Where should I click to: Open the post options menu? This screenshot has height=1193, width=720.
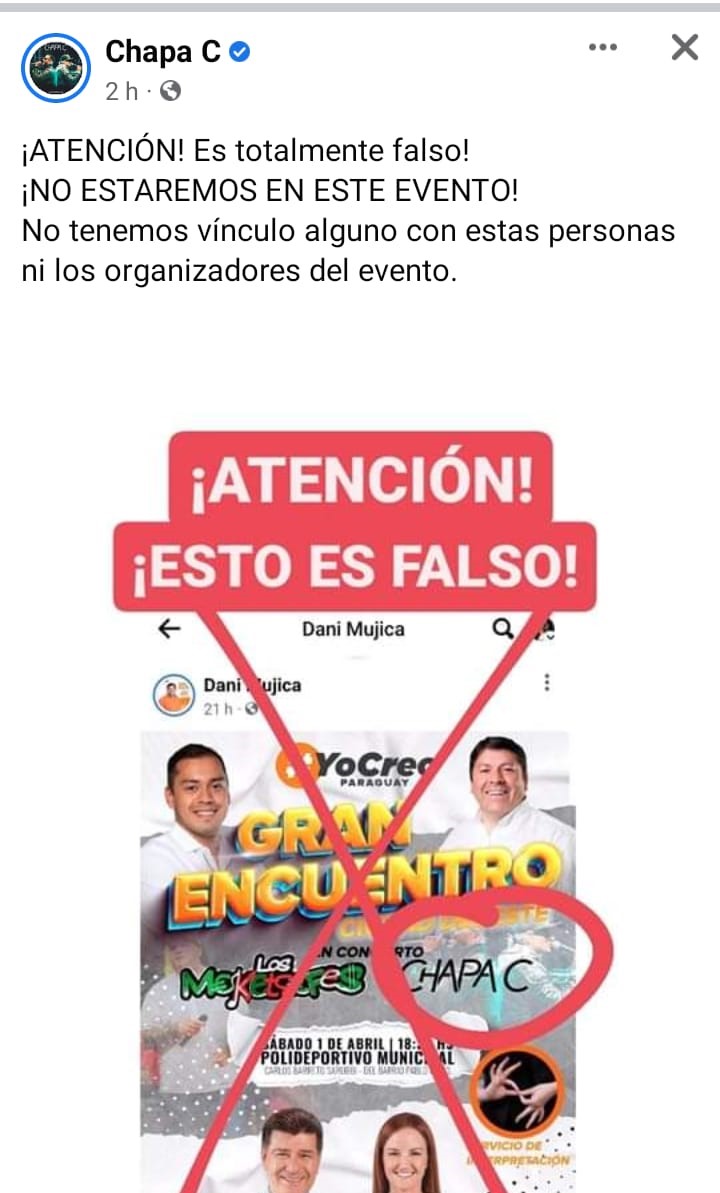[603, 47]
